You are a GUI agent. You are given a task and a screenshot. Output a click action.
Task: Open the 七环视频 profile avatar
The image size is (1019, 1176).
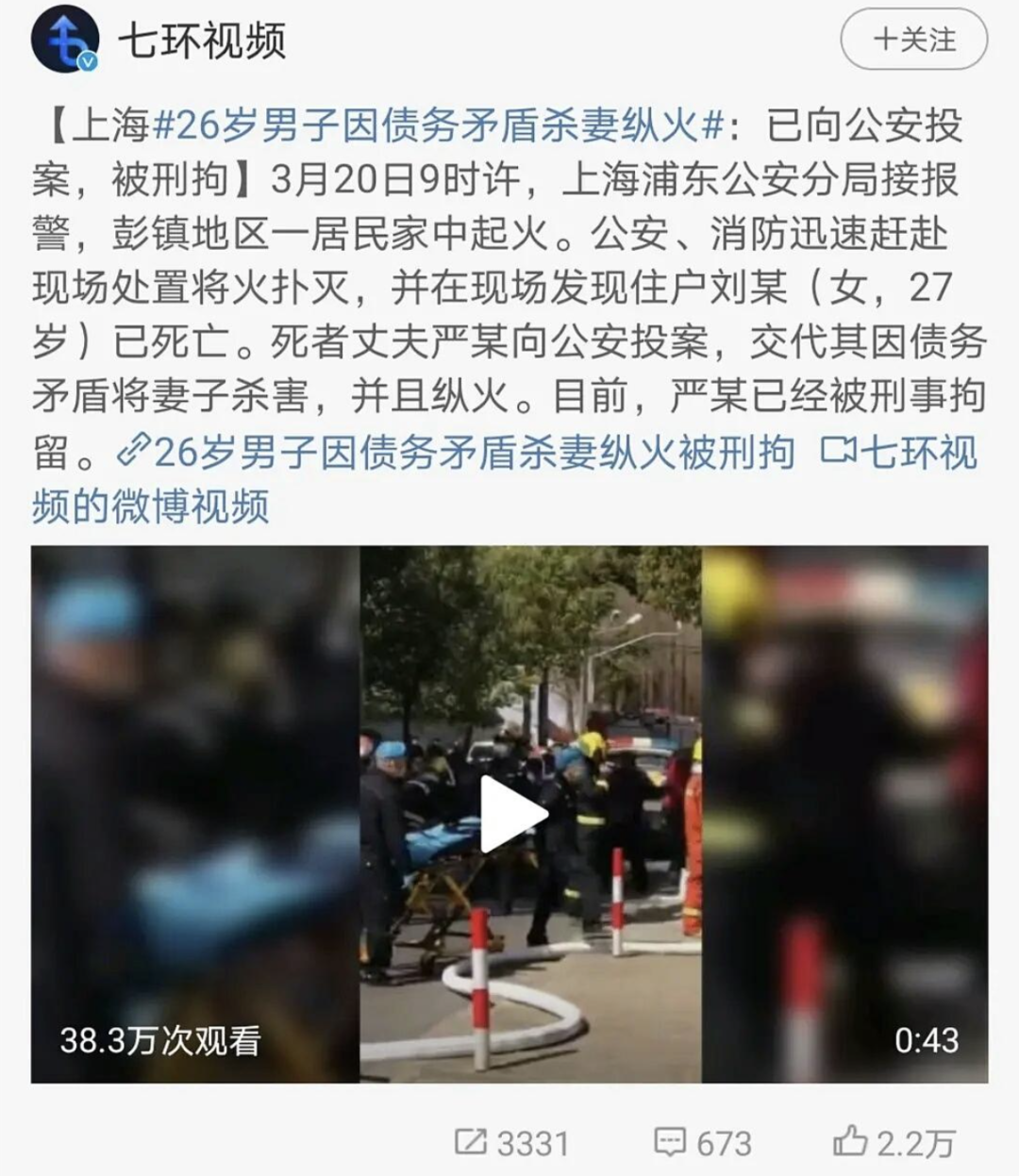[65, 40]
